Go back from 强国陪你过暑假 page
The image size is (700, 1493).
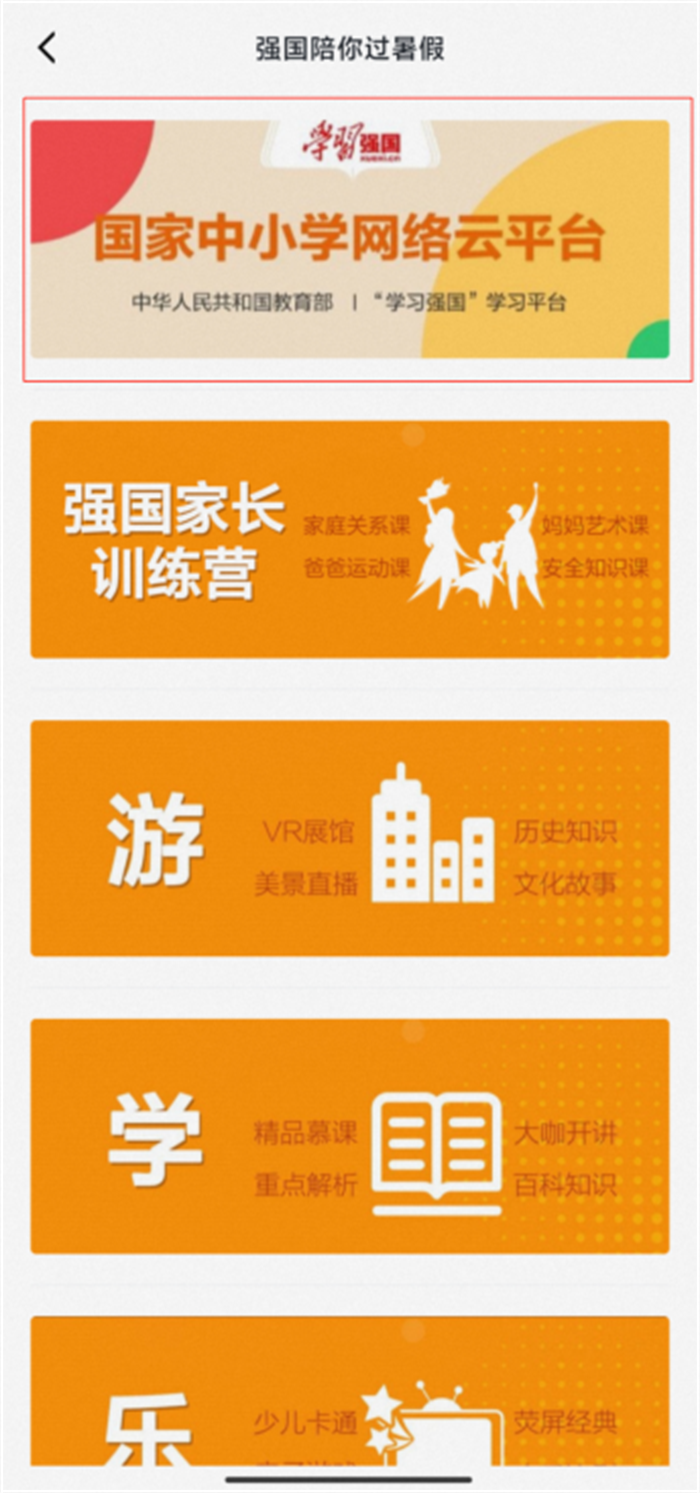(x=47, y=48)
